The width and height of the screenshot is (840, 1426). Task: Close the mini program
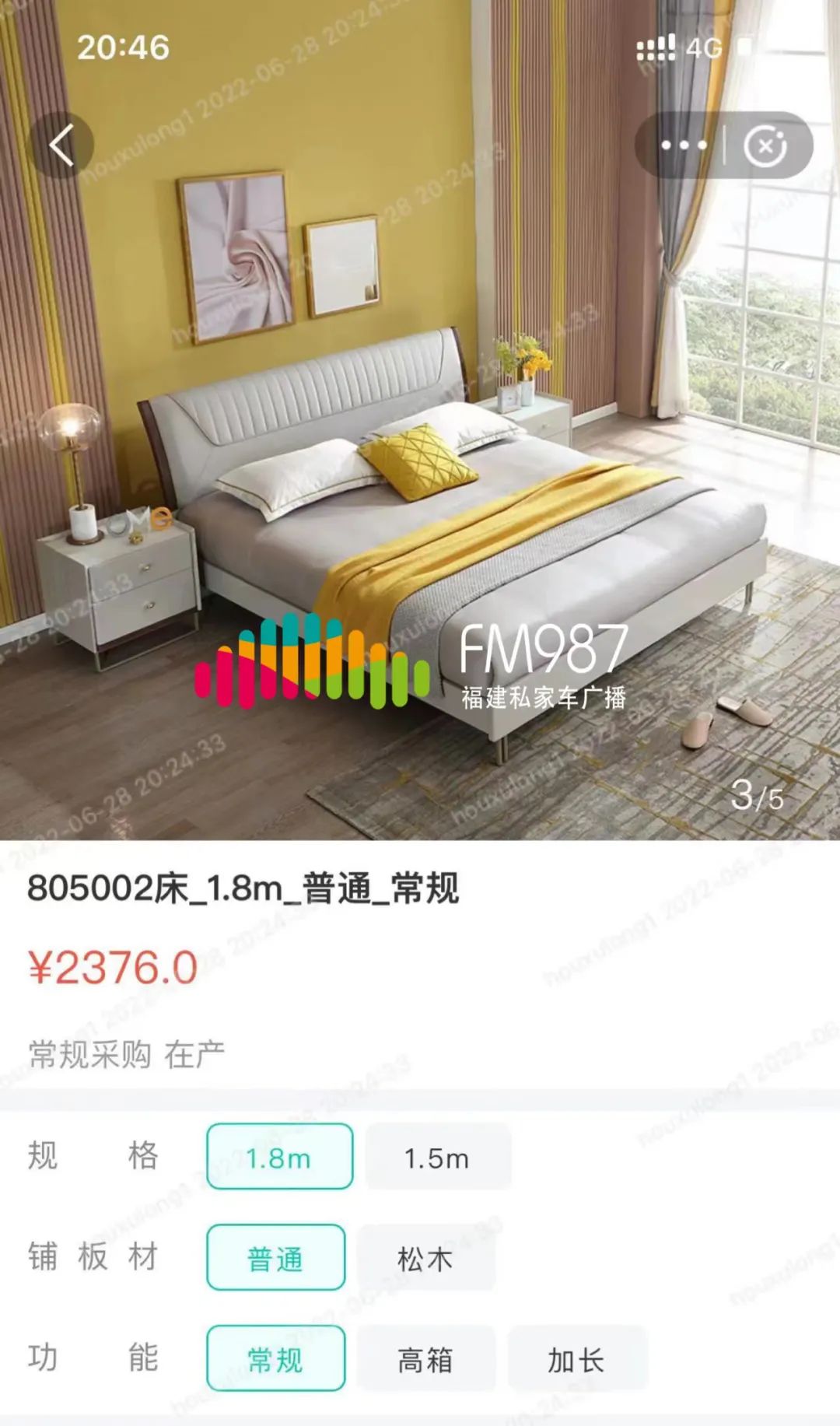pyautogui.click(x=765, y=145)
